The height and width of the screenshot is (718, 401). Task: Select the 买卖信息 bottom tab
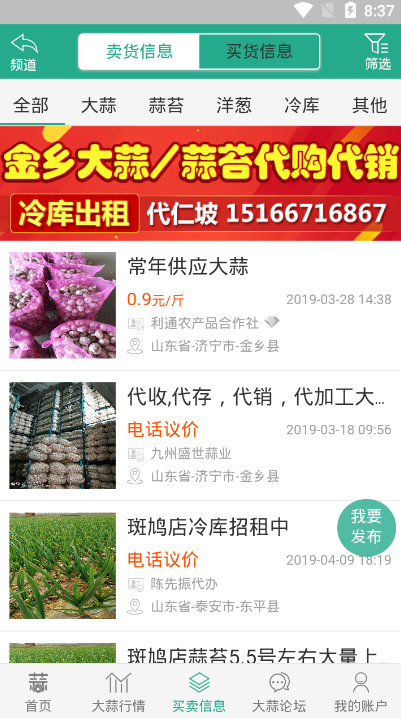point(199,692)
